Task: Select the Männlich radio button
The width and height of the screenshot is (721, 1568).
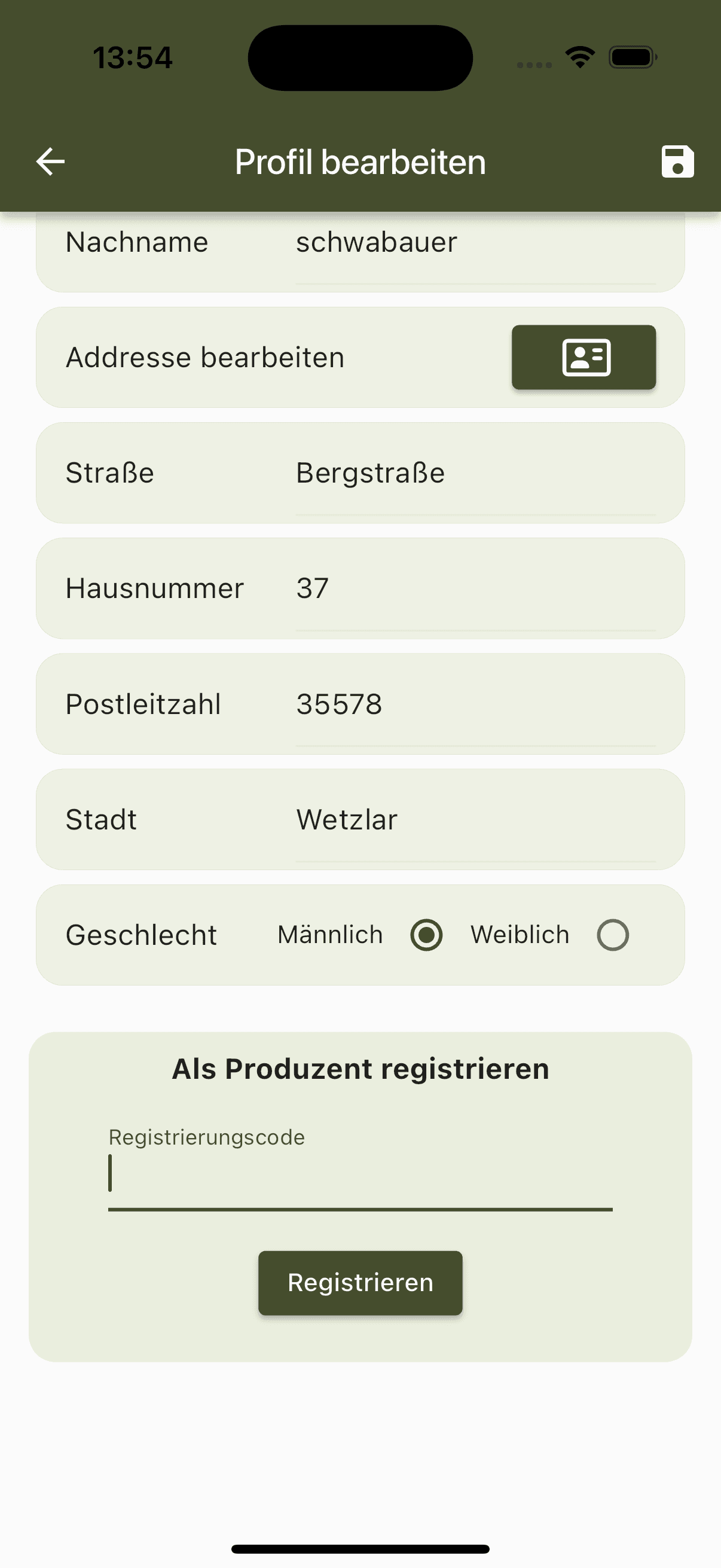Action: [426, 934]
